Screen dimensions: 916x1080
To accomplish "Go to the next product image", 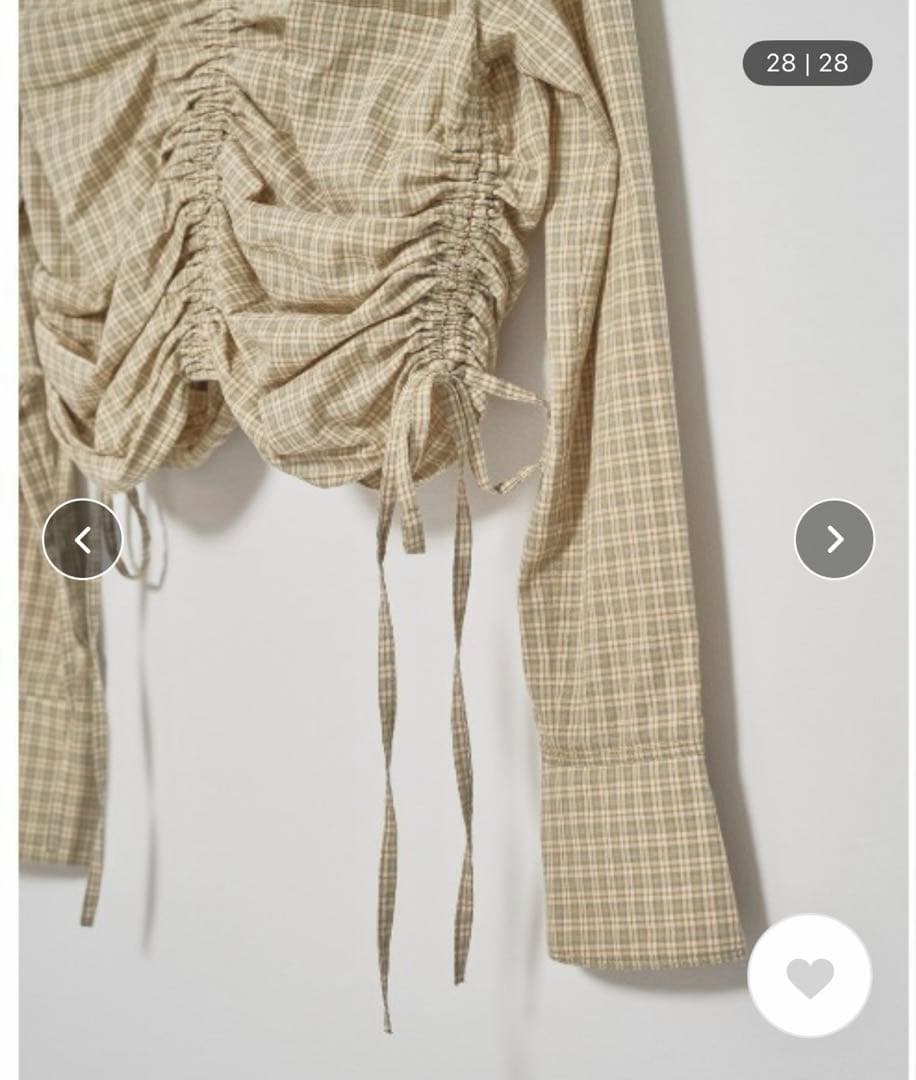I will pos(834,540).
